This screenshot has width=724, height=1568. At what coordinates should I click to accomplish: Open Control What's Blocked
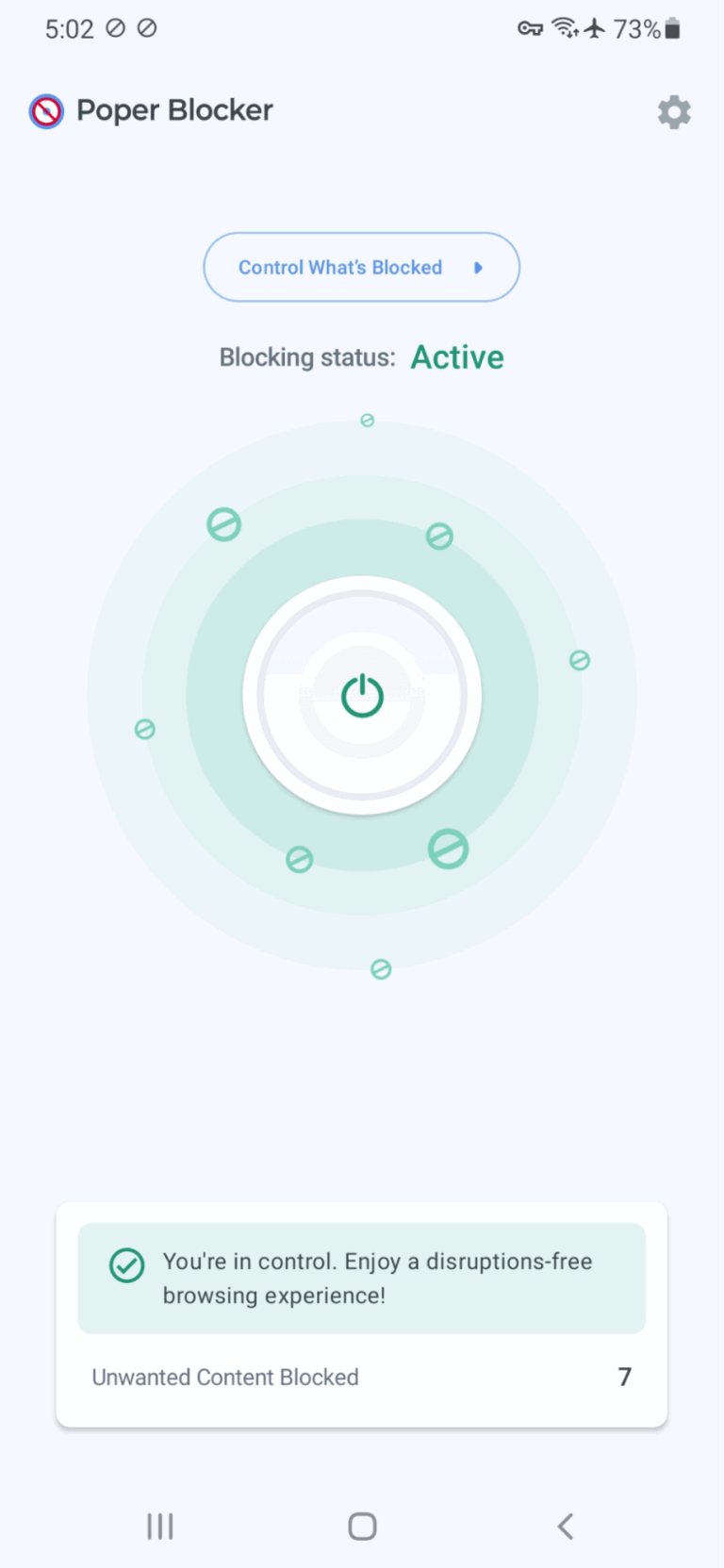click(361, 268)
